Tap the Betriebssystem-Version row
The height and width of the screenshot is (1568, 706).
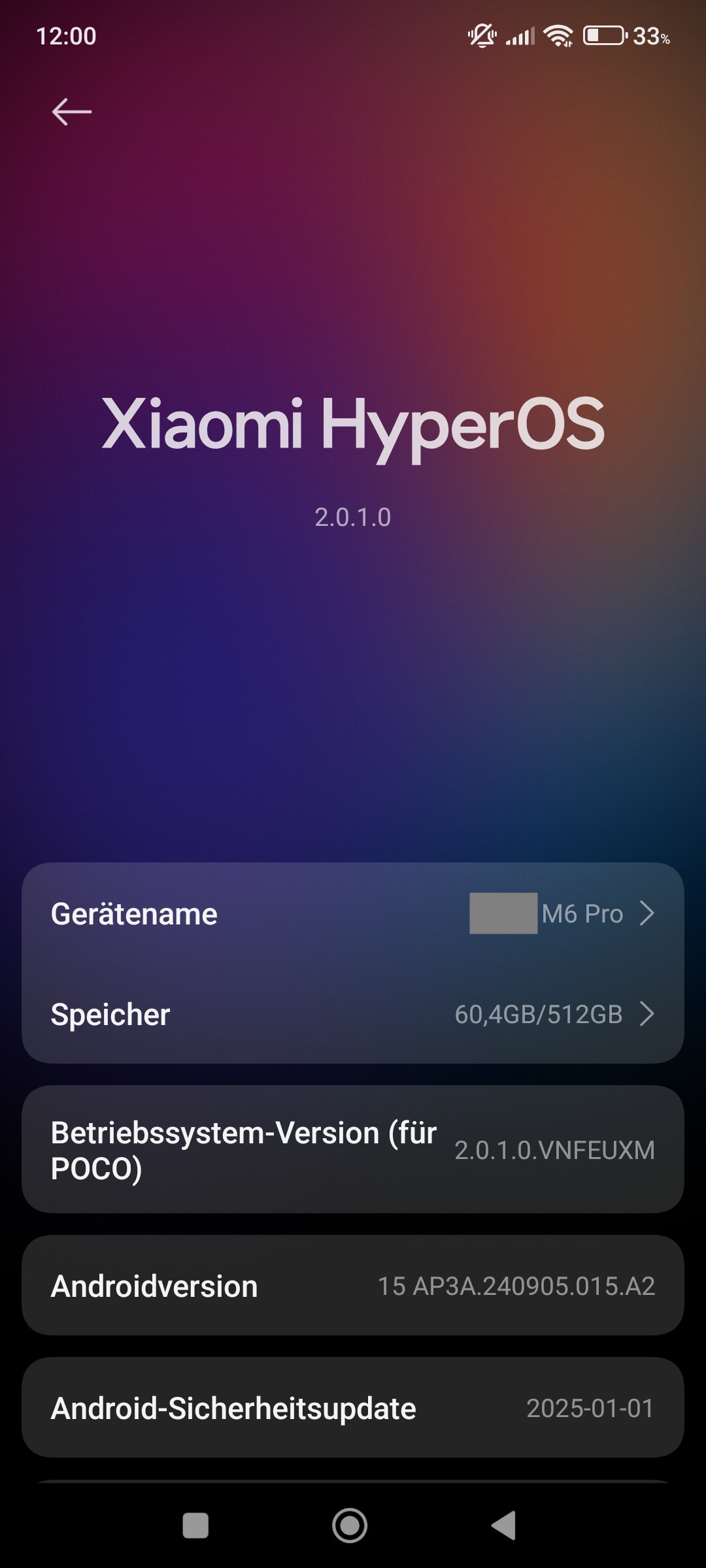[x=353, y=1150]
